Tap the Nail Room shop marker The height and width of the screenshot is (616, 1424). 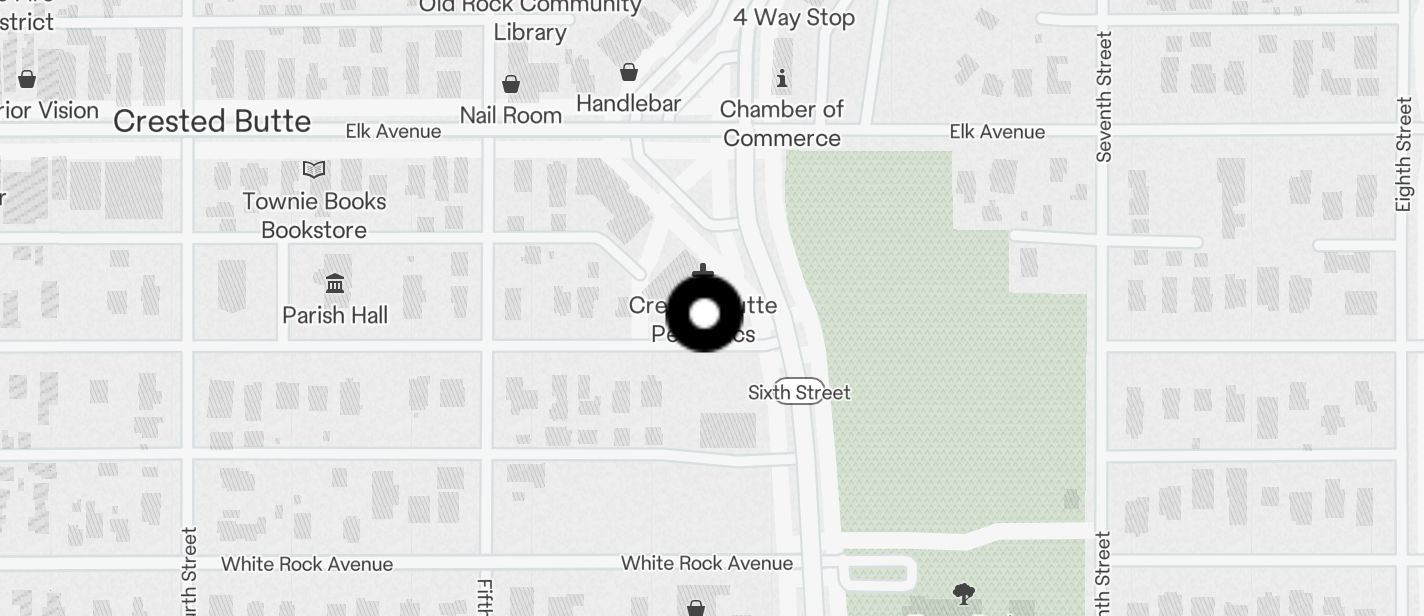(x=511, y=84)
